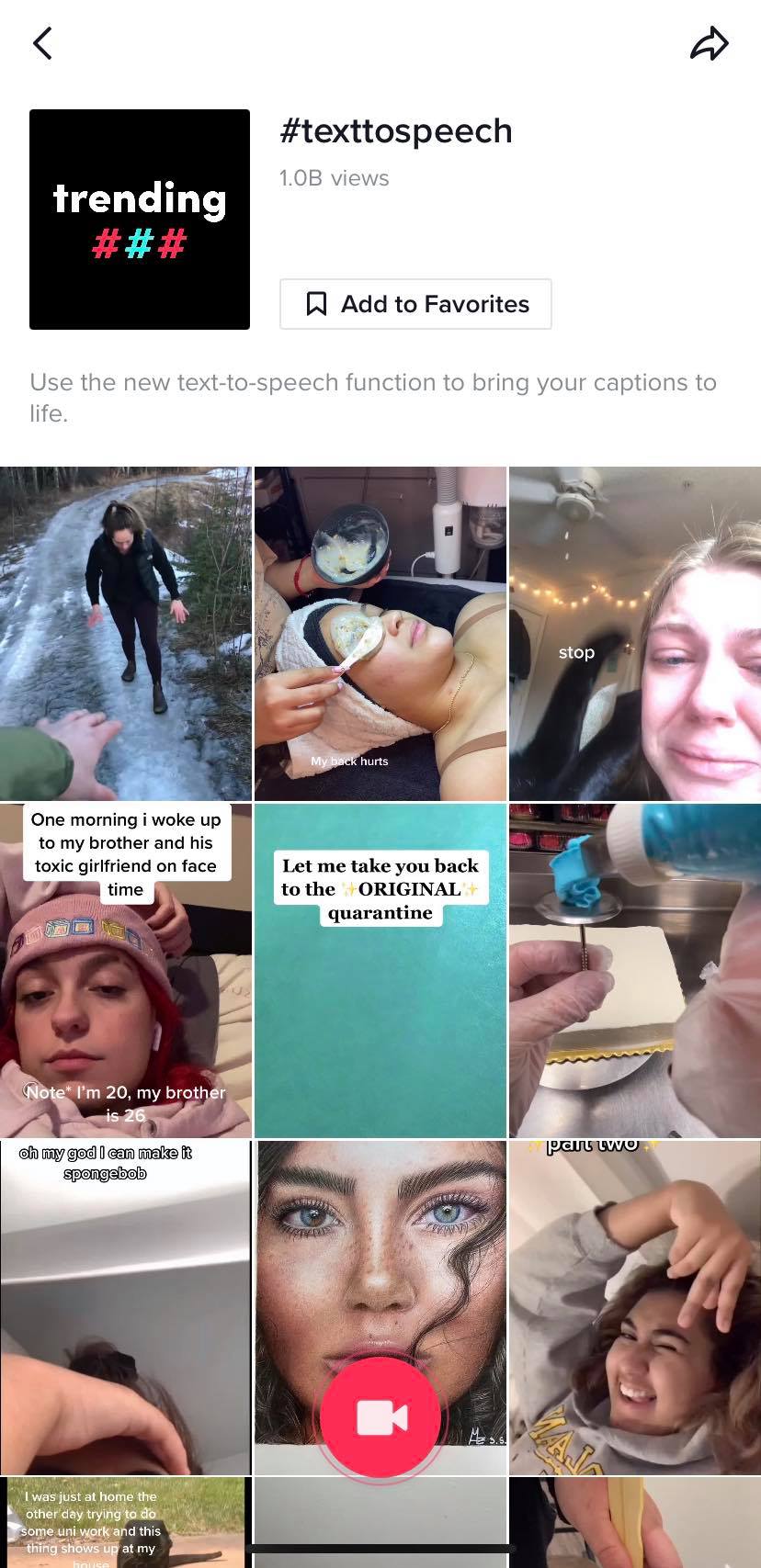Record a video with the red camera button

click(380, 1417)
